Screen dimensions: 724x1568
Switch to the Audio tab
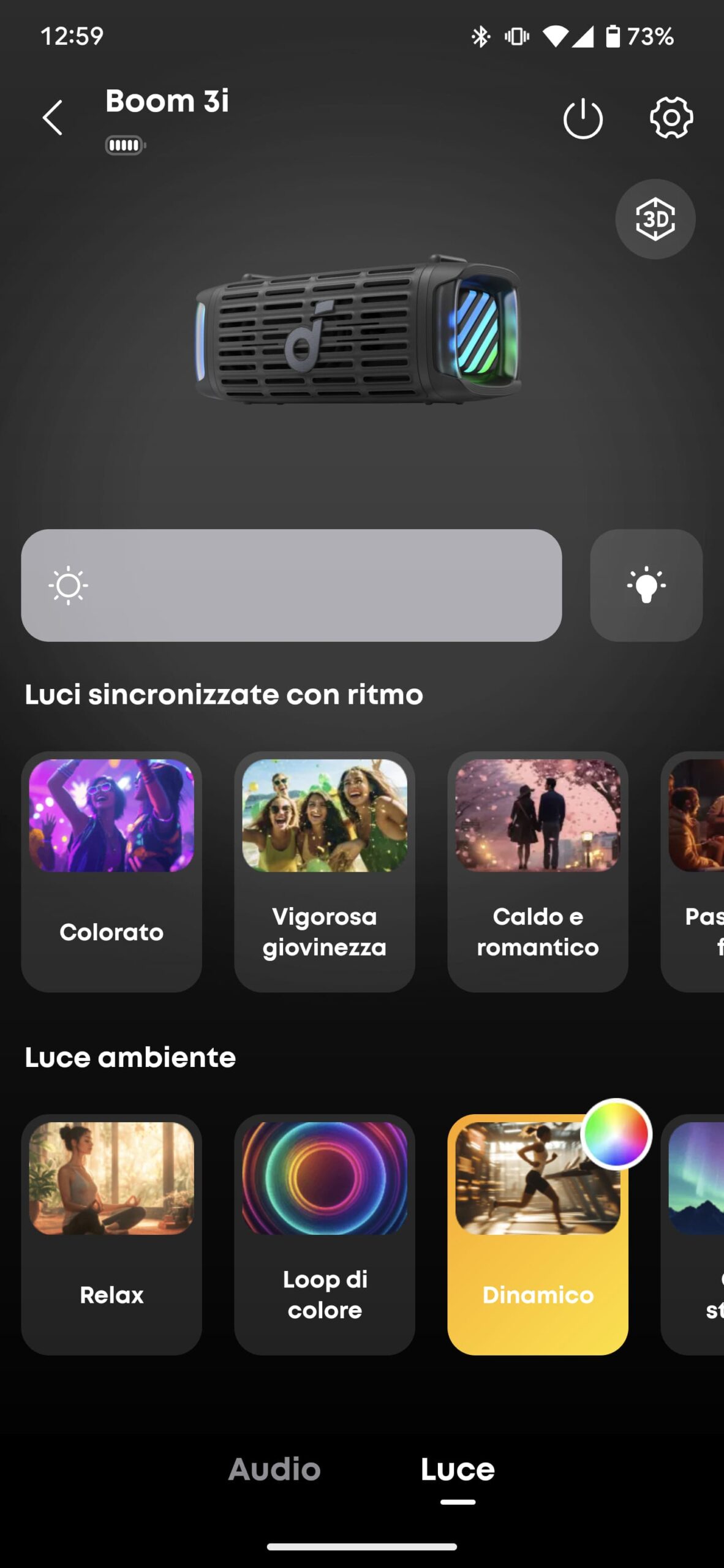274,1469
